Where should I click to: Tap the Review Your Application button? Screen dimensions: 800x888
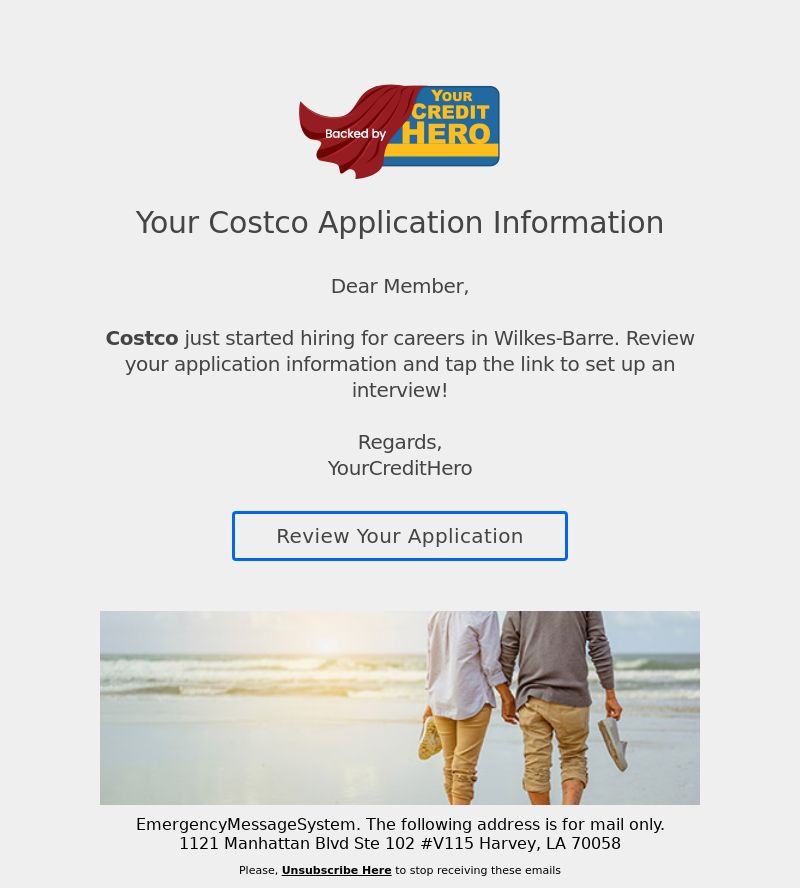400,536
